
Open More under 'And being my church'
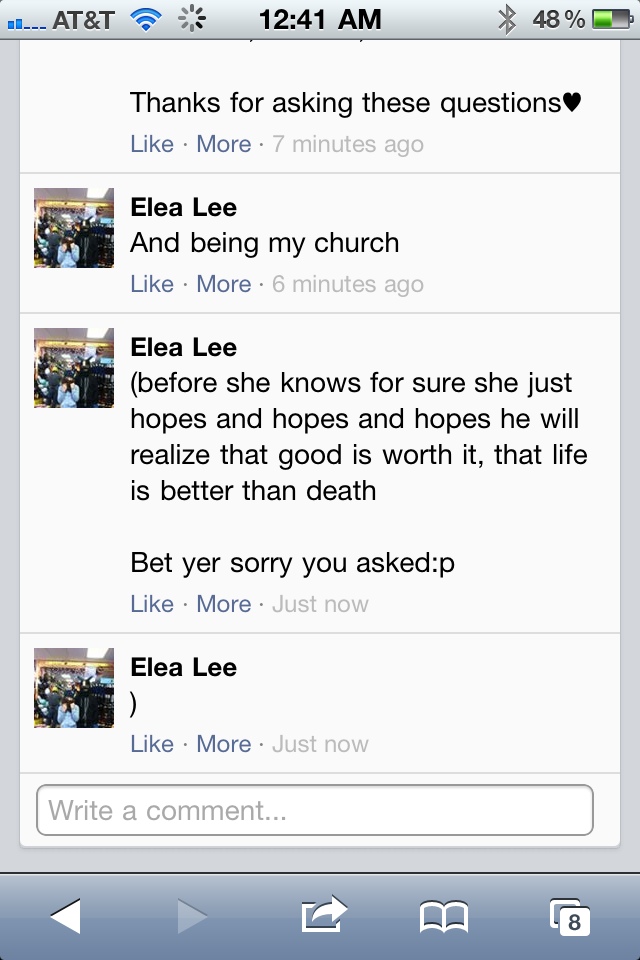coord(223,284)
